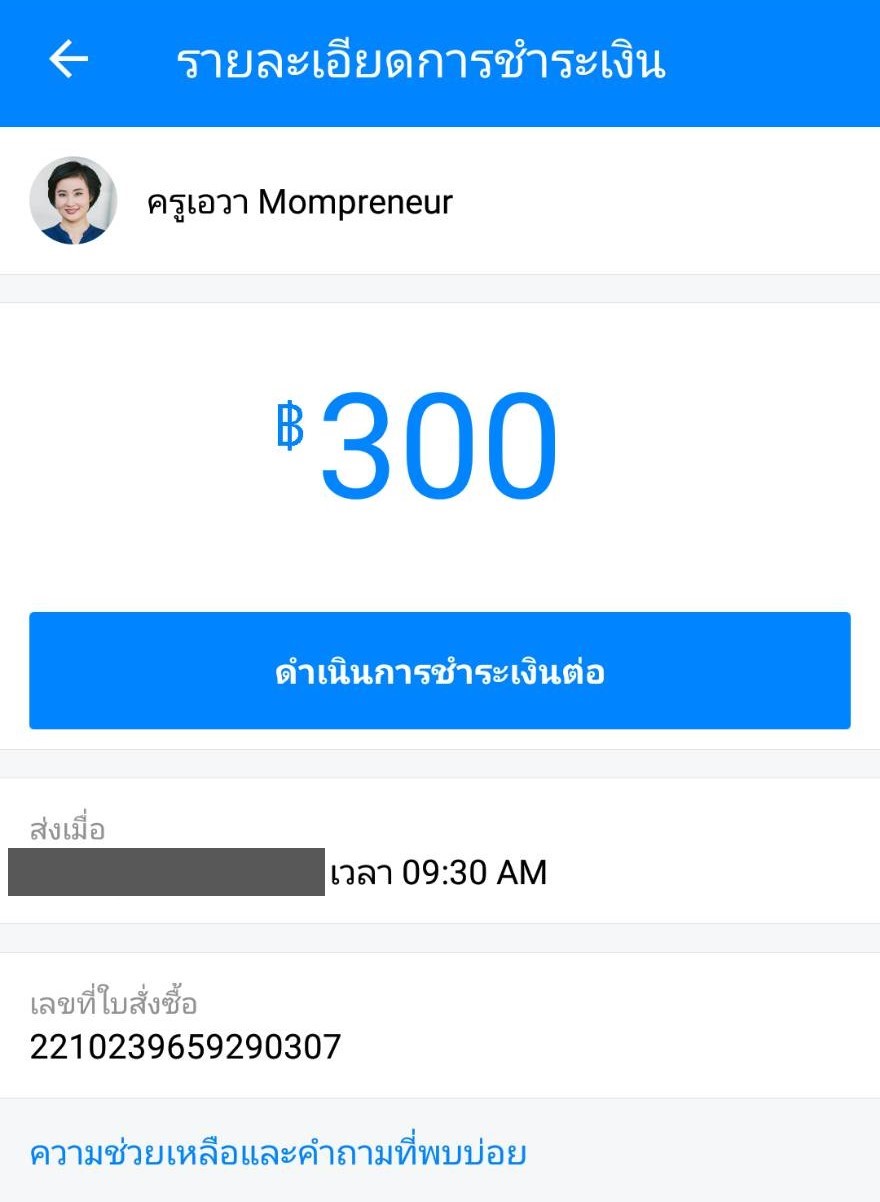Viewport: 880px width, 1202px height.
Task: Tap the ดำเนินการชำระเงินต่อ button
Action: (440, 671)
